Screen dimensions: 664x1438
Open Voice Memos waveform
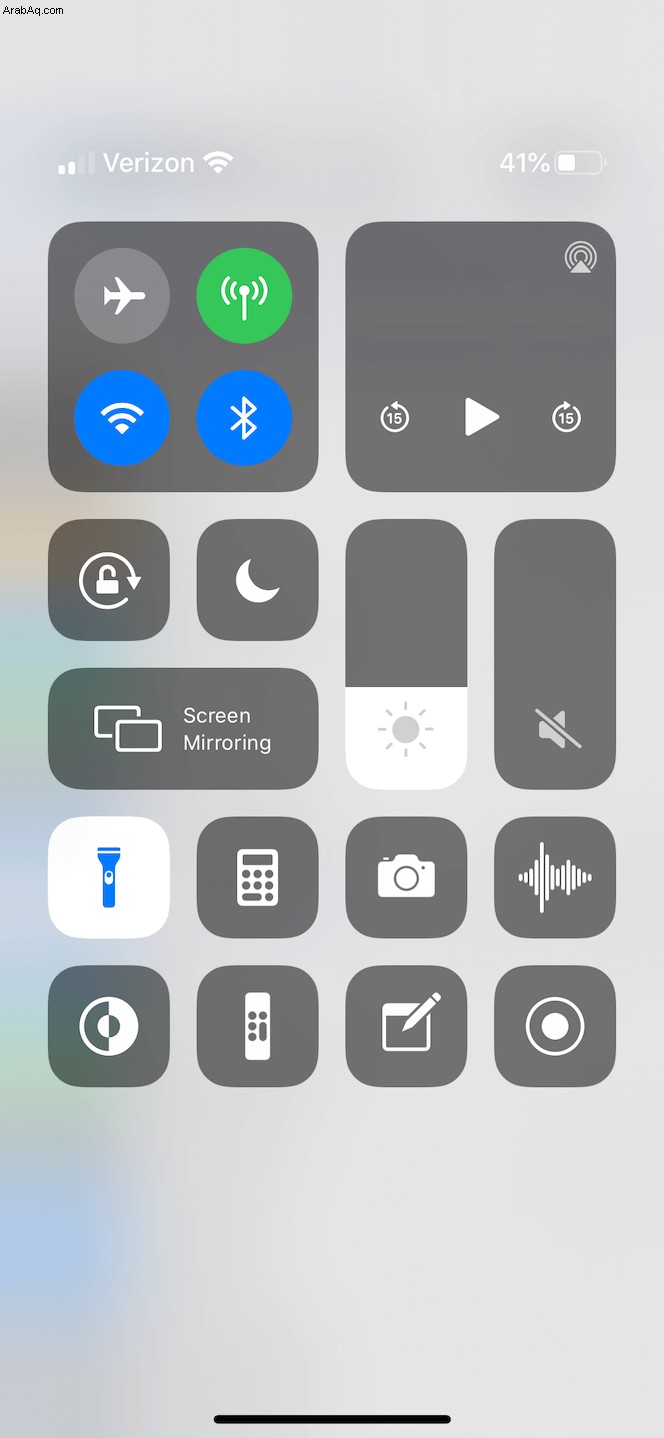(x=555, y=877)
